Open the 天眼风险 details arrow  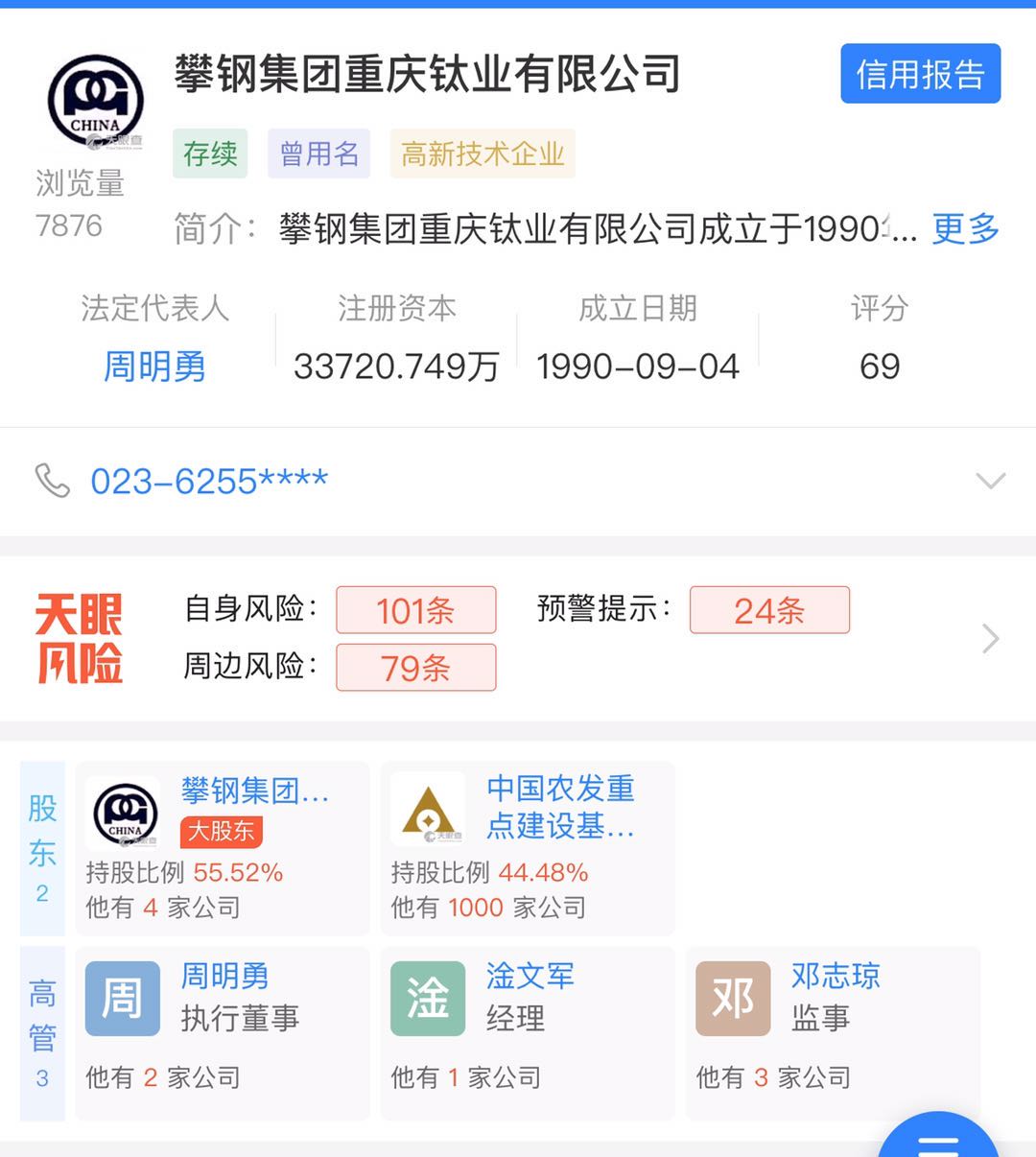(x=990, y=639)
